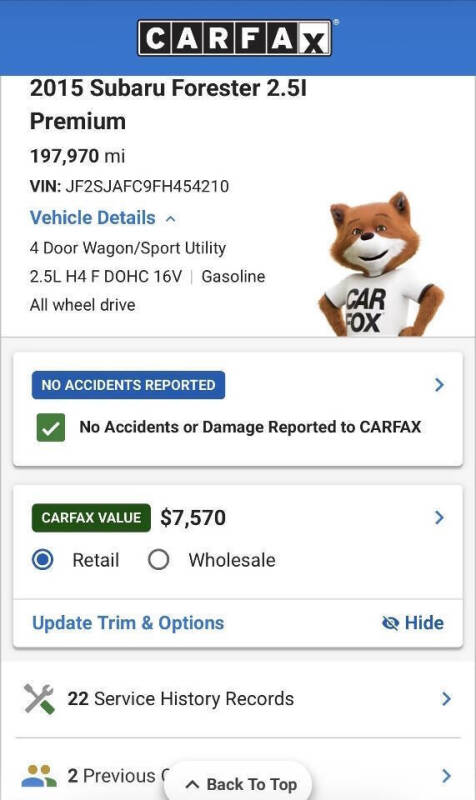Tap Update Trim & Options link
This screenshot has width=476, height=800.
128,623
